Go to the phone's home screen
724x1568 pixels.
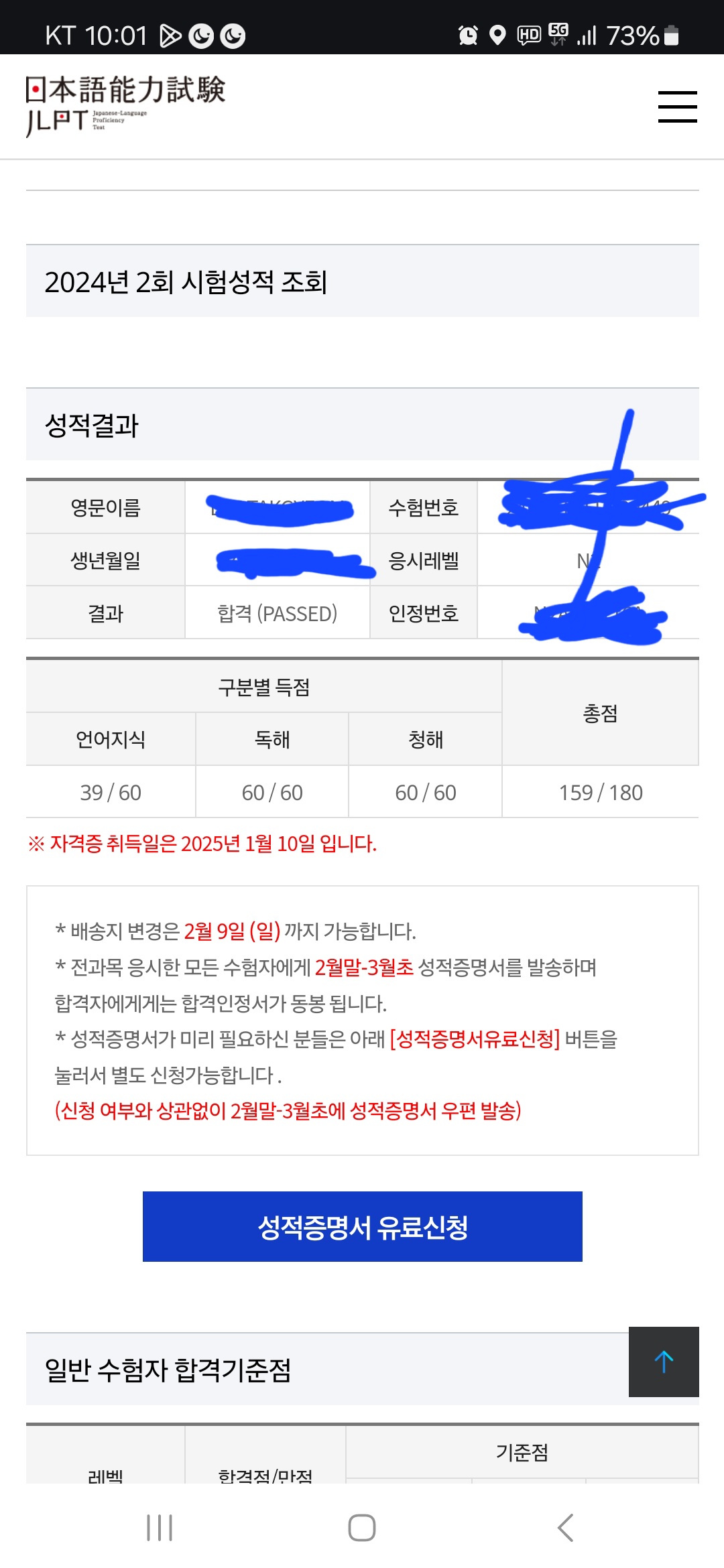(x=362, y=1528)
